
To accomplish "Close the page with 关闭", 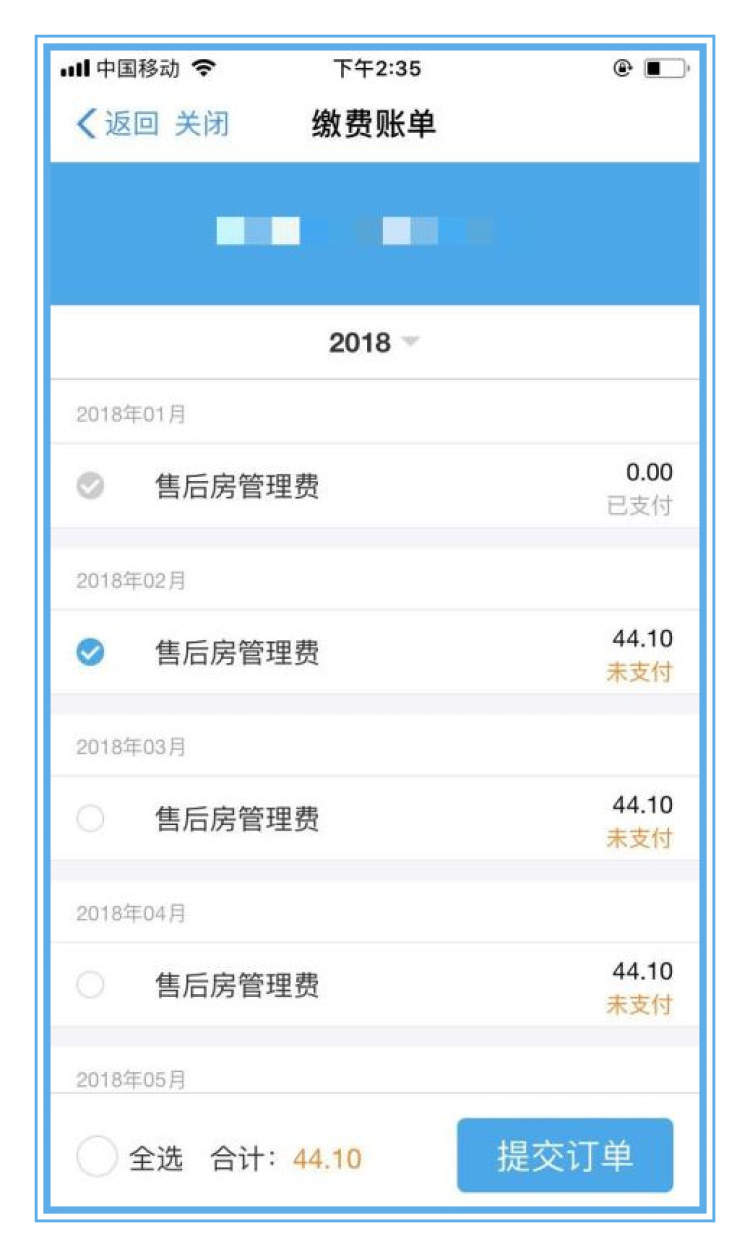I will point(202,124).
